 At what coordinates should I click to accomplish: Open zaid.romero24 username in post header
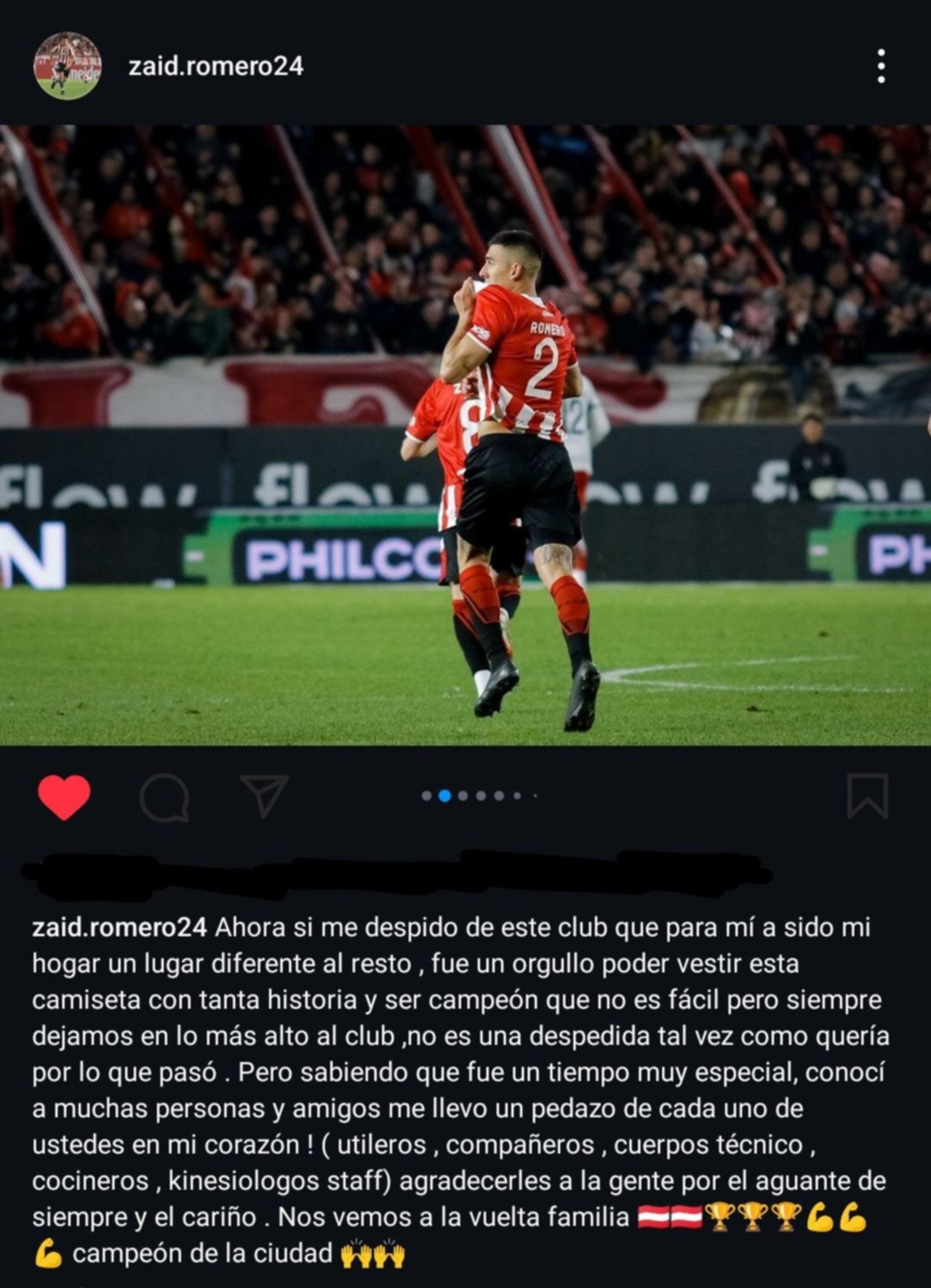click(216, 66)
